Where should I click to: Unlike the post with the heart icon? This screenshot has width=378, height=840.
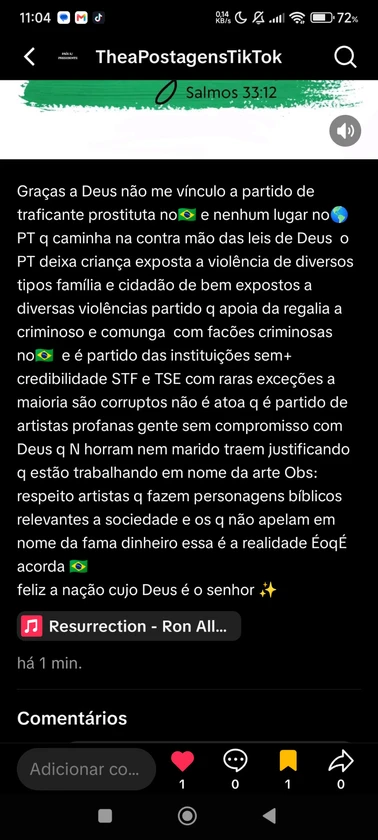pyautogui.click(x=182, y=761)
